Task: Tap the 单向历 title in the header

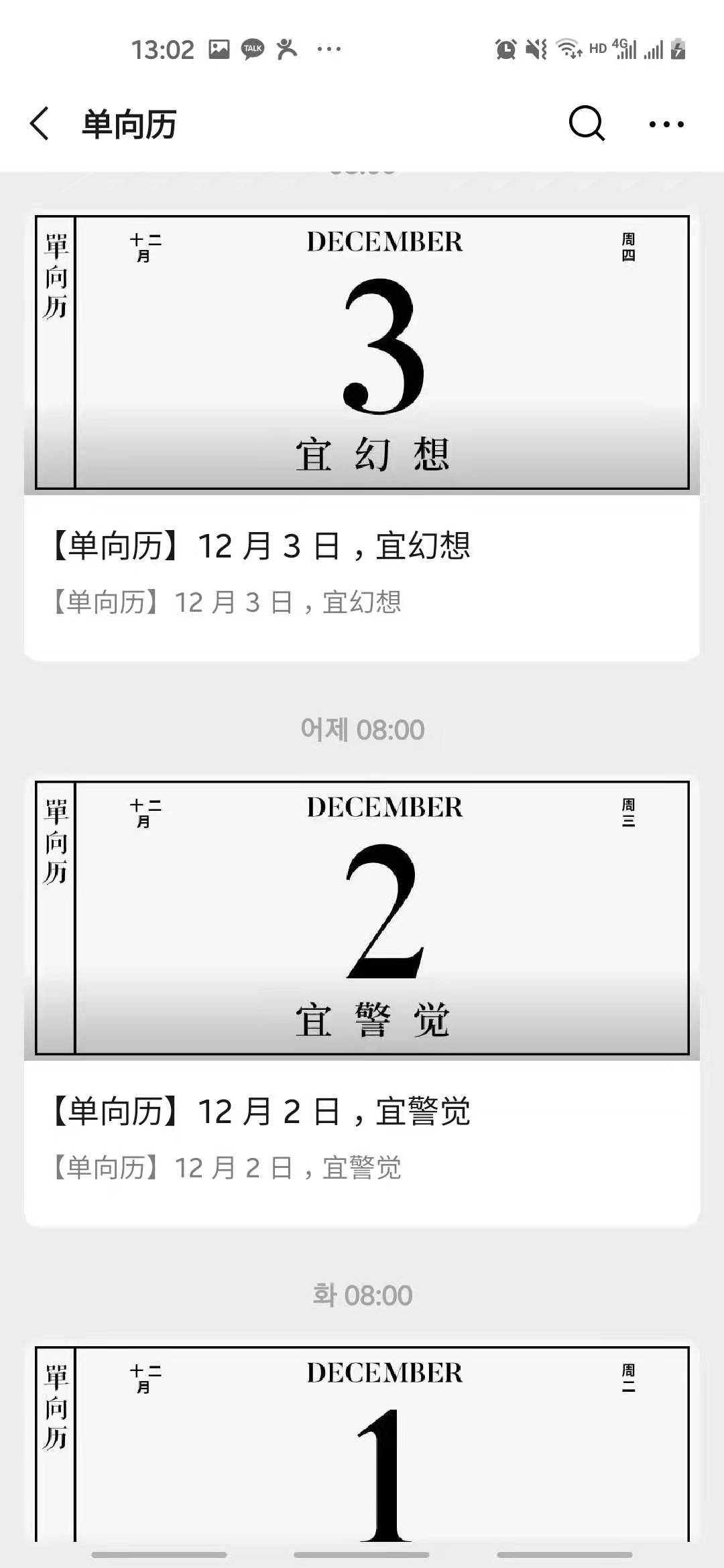Action: 127,124
